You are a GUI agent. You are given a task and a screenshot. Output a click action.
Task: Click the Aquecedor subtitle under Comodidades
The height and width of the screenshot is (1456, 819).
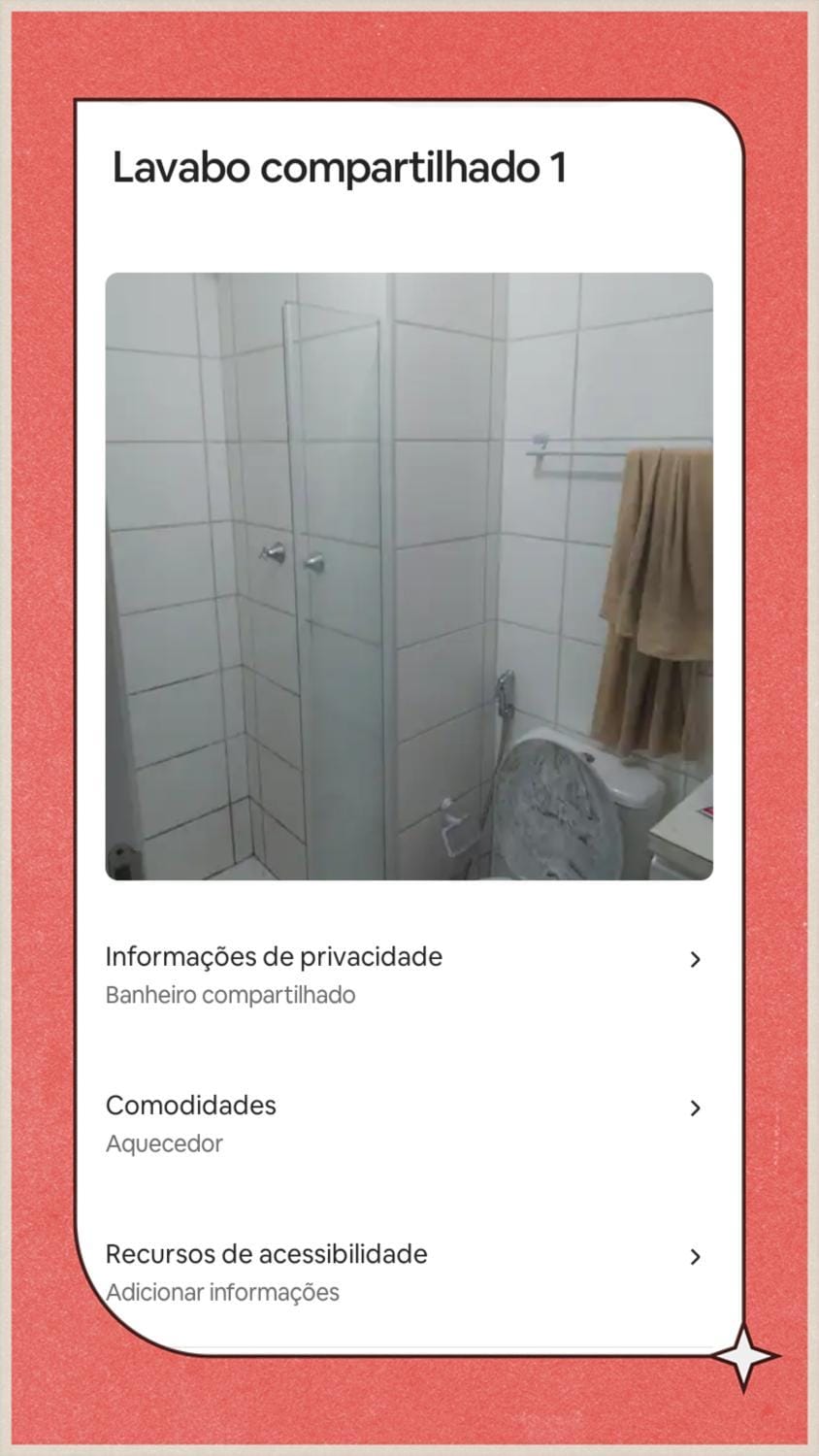(x=164, y=1143)
